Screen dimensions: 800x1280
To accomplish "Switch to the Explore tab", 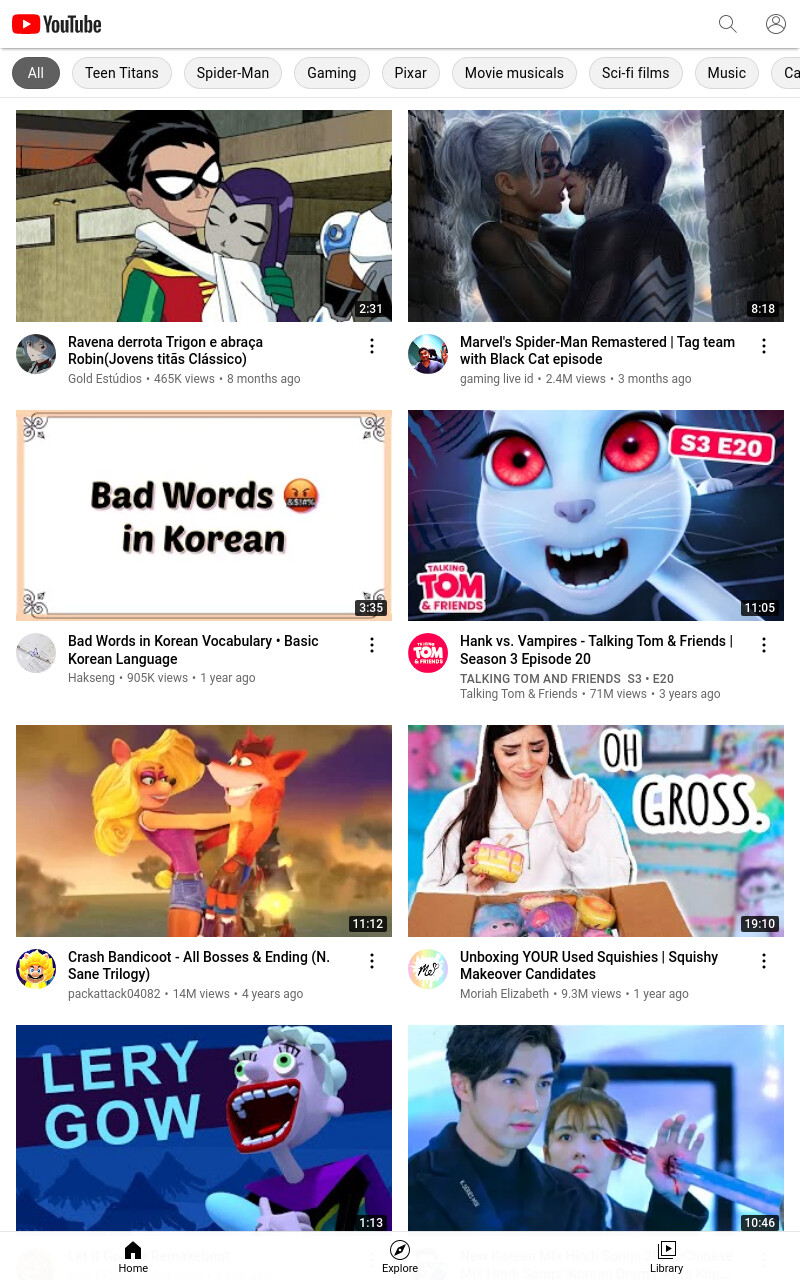I will click(400, 1256).
